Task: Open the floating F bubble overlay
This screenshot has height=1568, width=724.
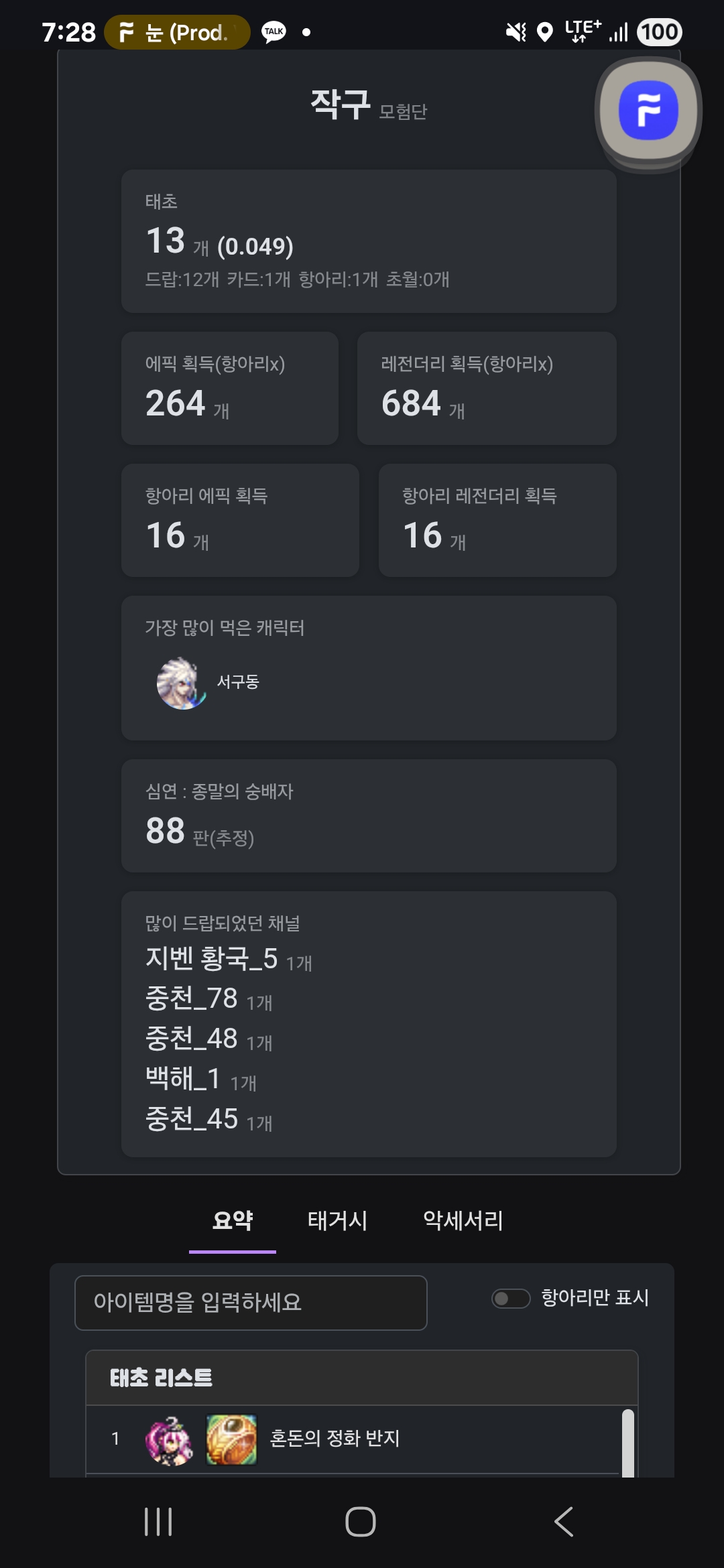Action: click(x=648, y=111)
